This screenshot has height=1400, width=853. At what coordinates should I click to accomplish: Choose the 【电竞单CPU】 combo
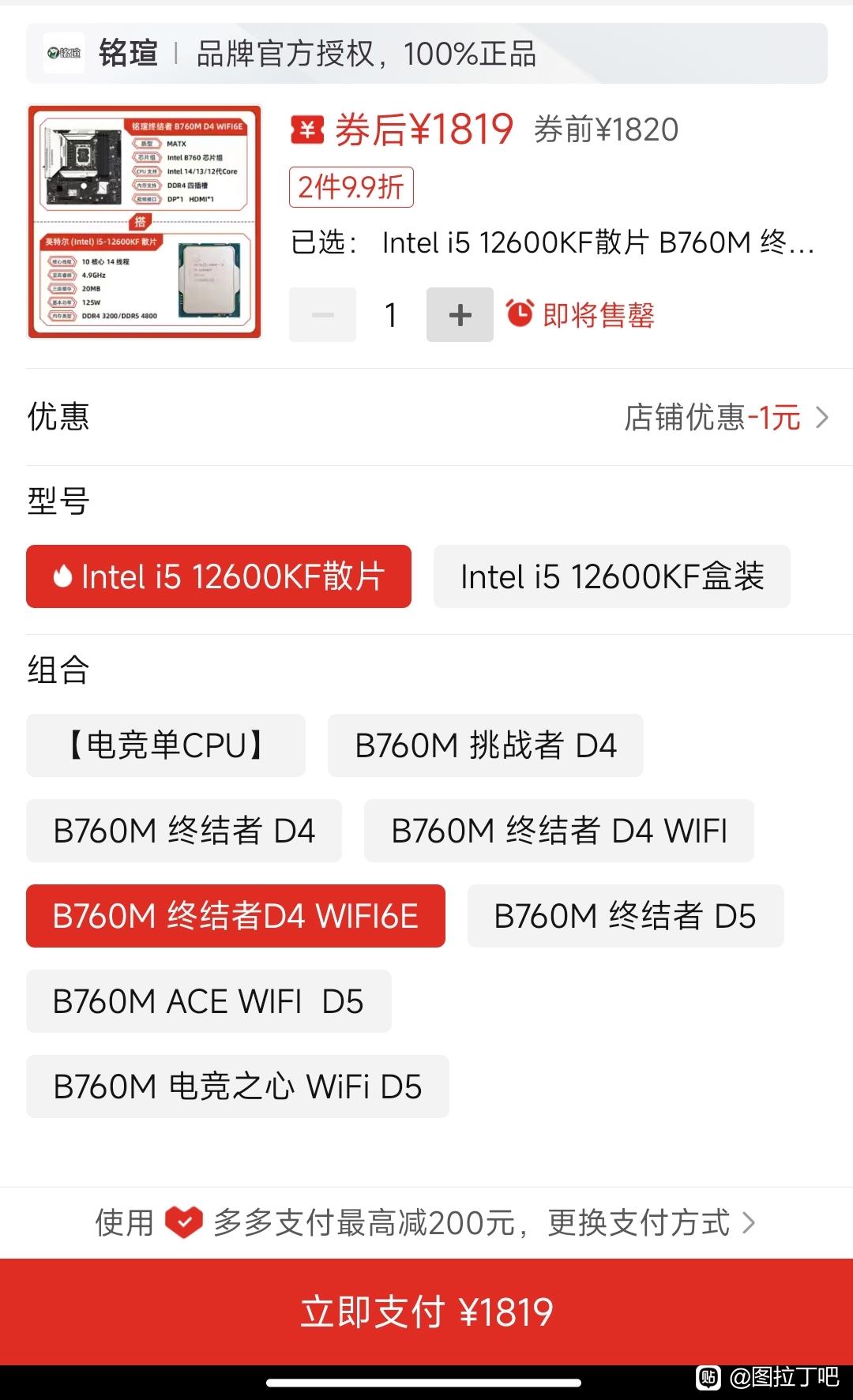tap(166, 745)
